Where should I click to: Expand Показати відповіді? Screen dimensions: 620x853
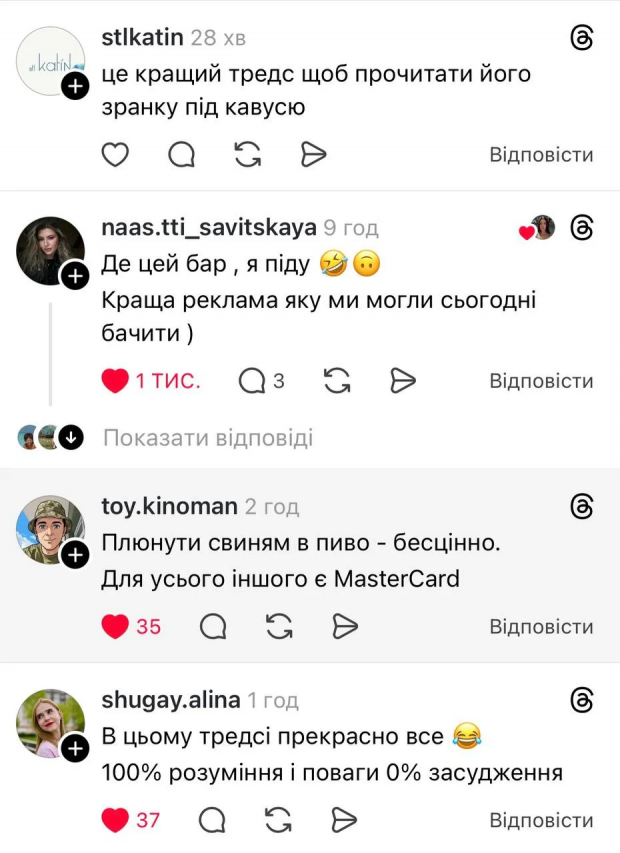click(208, 437)
